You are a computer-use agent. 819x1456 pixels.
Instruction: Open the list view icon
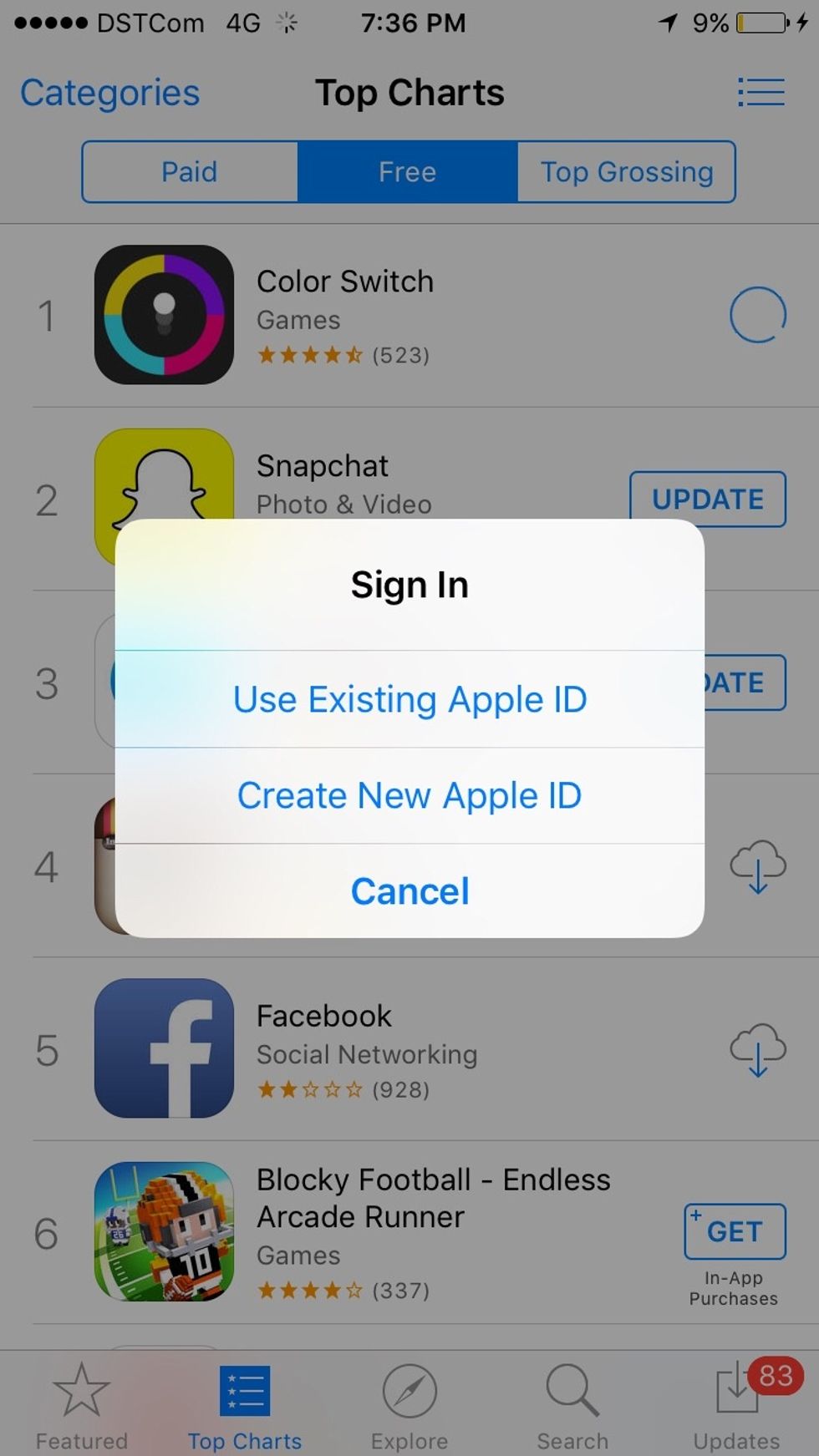pos(760,92)
